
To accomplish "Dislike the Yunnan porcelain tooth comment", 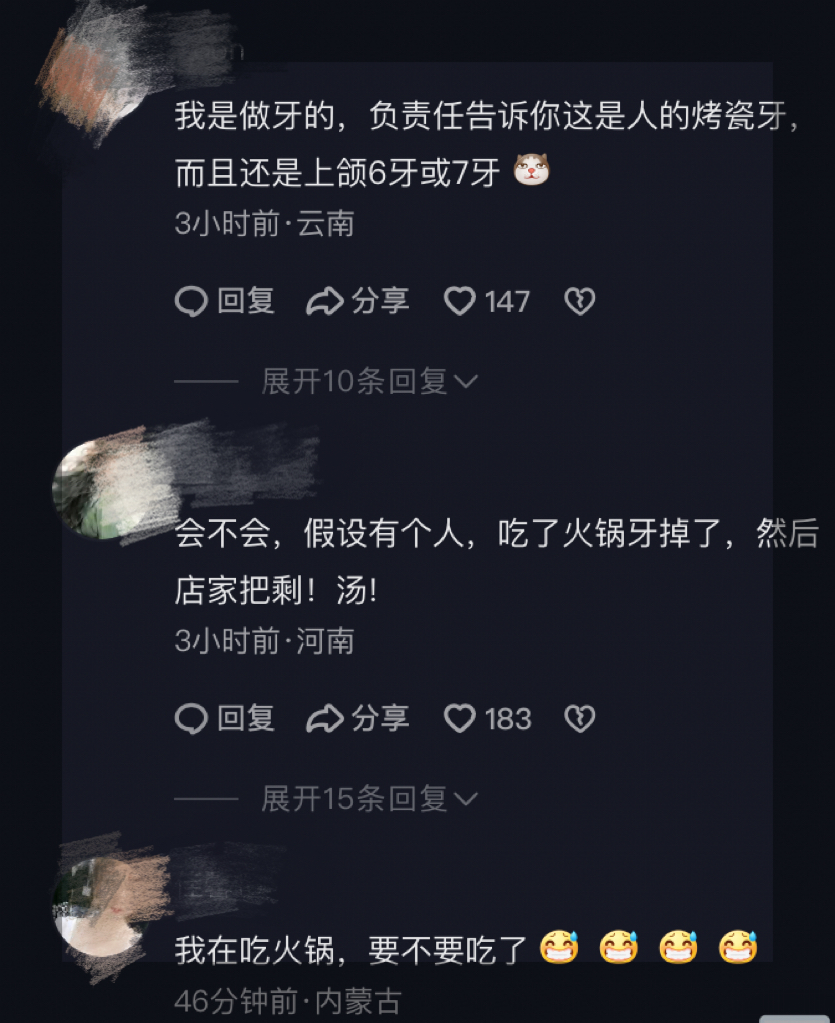I will [580, 301].
